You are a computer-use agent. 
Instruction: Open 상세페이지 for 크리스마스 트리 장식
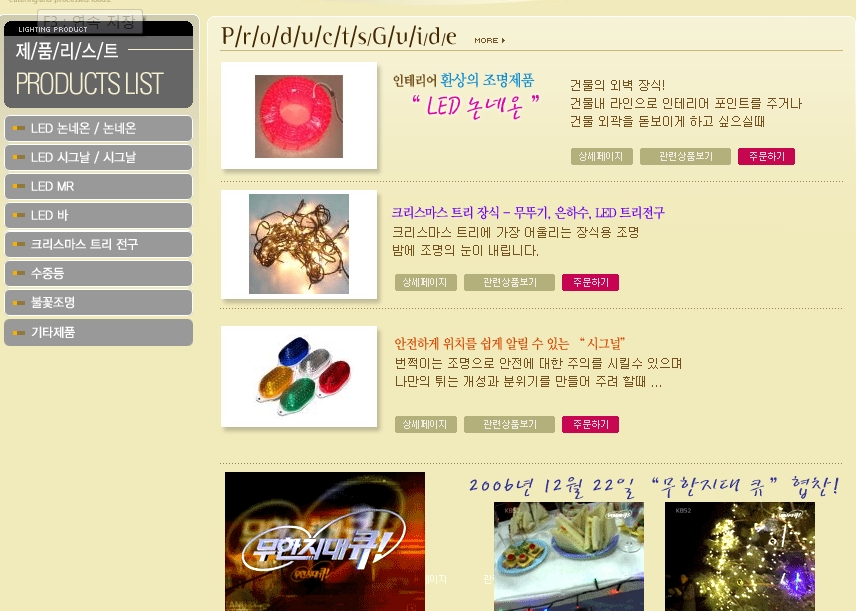[x=425, y=283]
